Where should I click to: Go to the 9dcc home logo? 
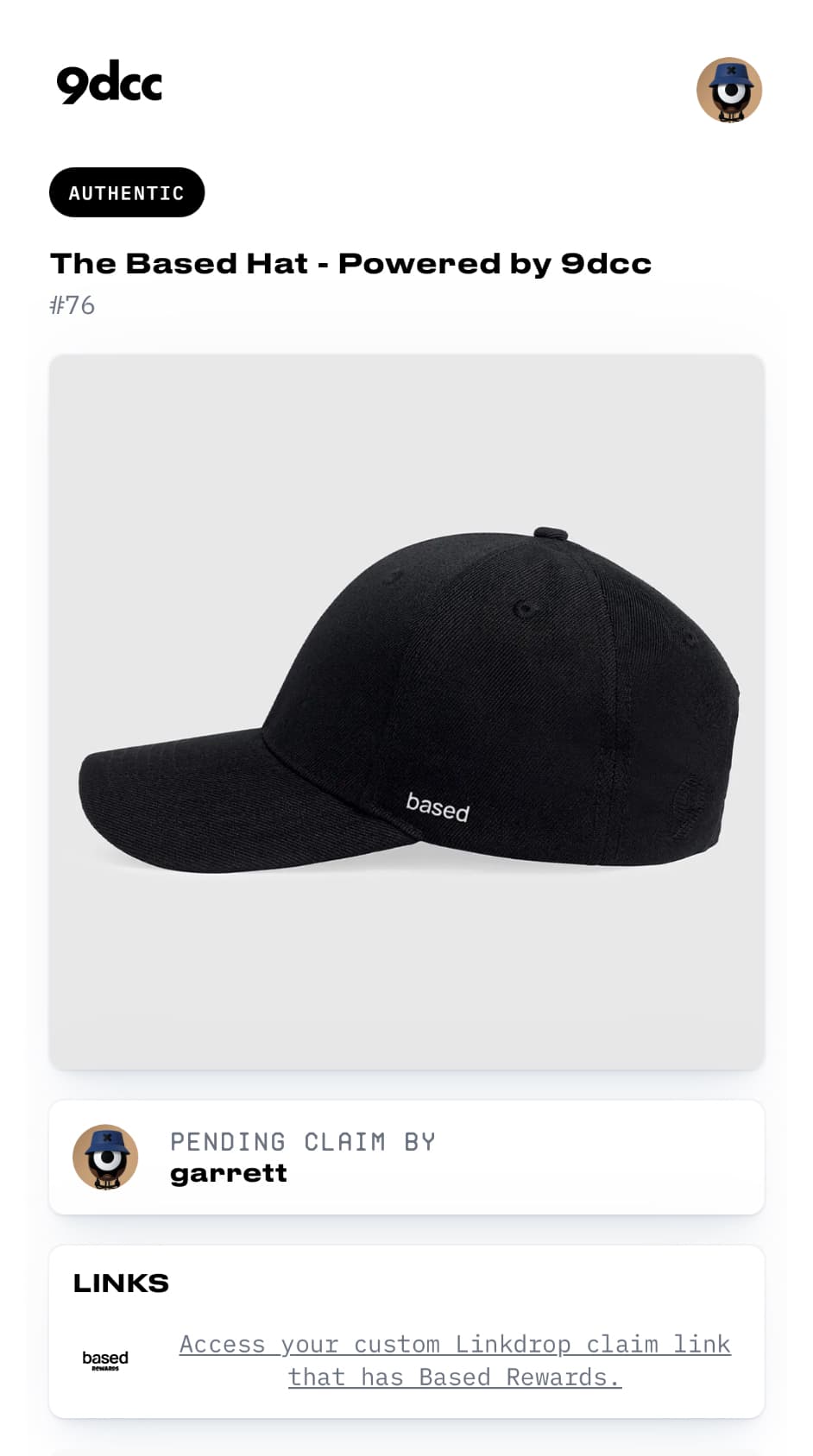coord(110,85)
